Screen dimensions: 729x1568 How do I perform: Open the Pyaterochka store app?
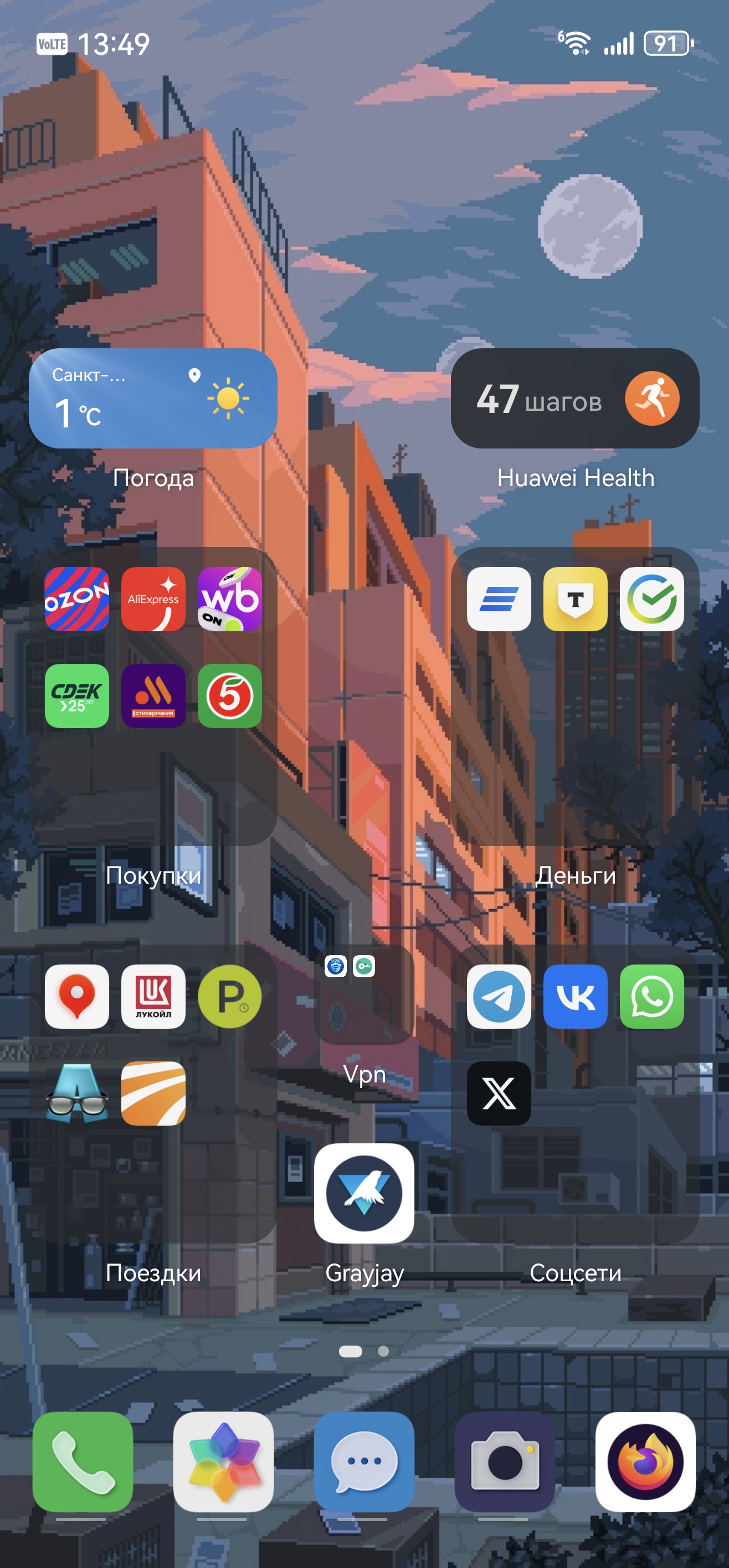click(x=229, y=696)
